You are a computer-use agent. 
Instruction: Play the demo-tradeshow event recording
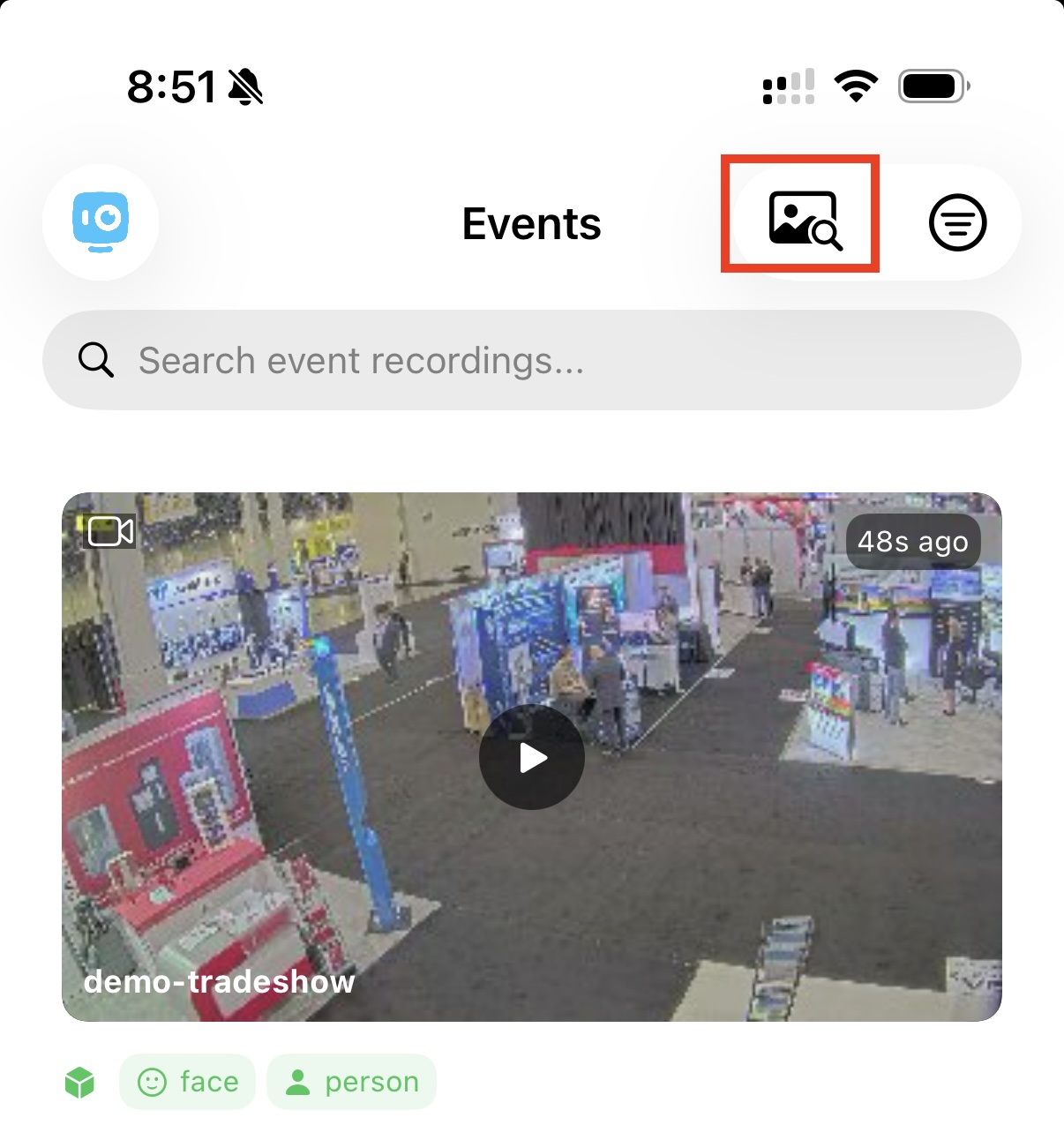531,757
